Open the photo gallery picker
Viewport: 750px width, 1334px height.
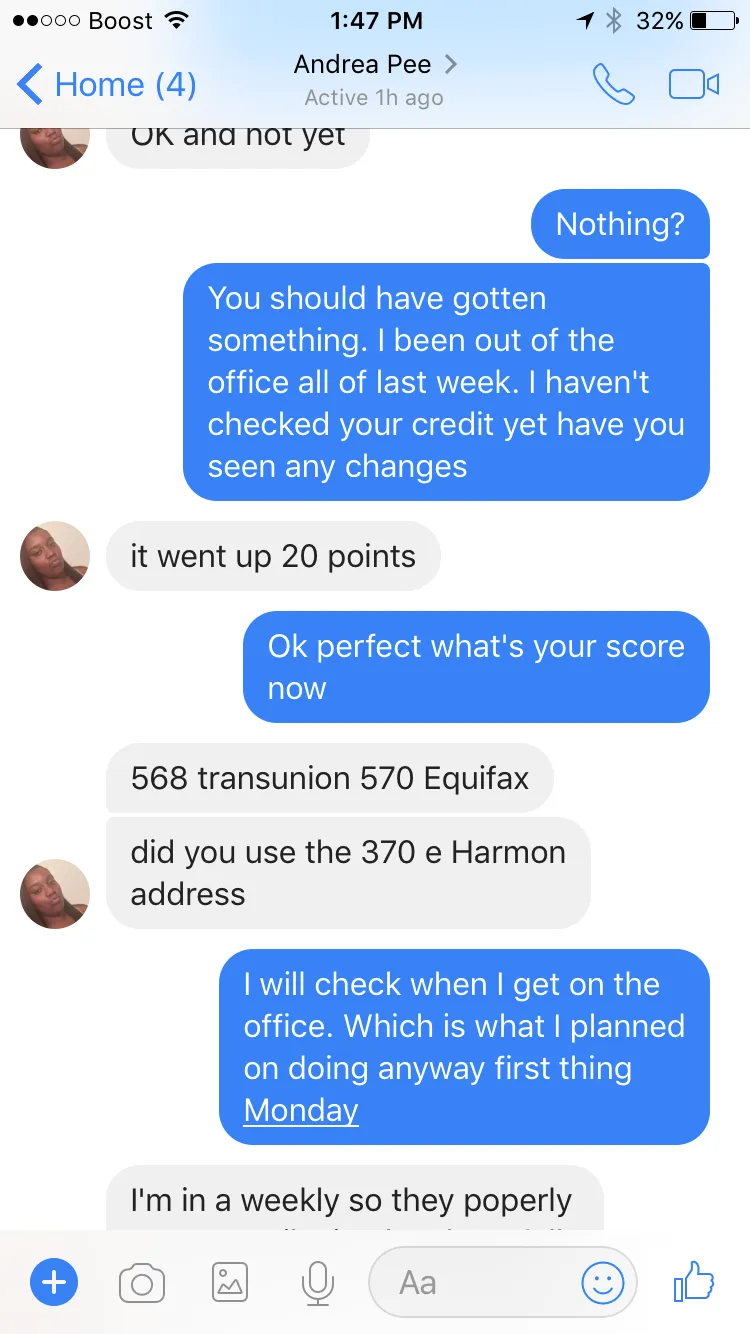pyautogui.click(x=230, y=1282)
